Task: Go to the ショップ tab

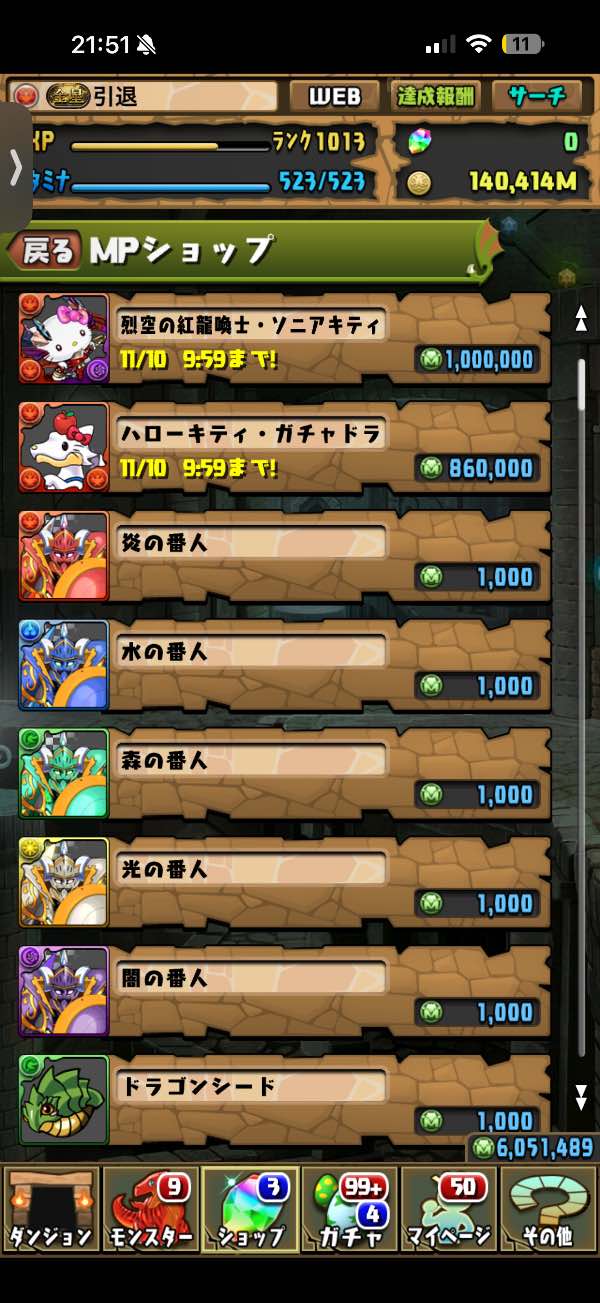Action: point(250,1209)
